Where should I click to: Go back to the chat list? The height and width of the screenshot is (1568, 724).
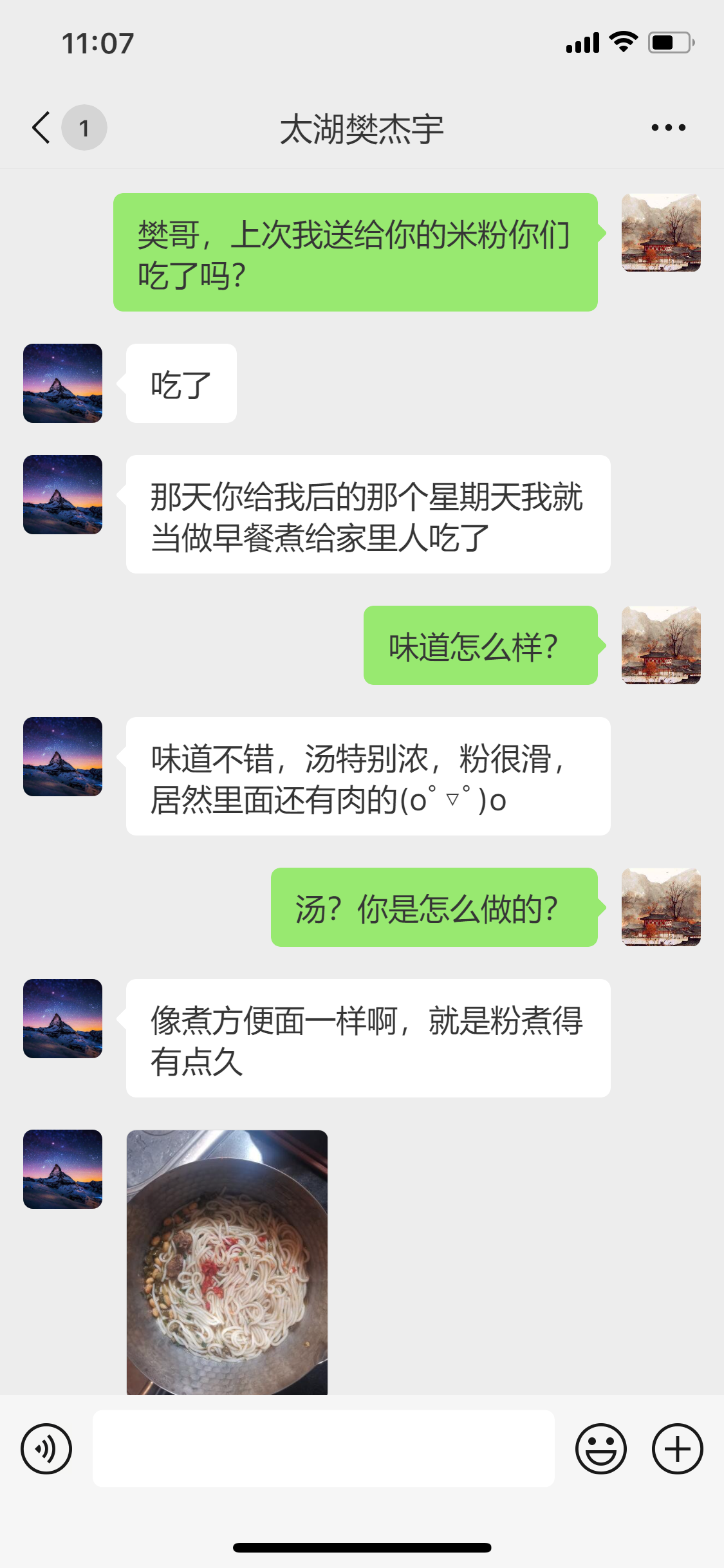click(x=42, y=127)
